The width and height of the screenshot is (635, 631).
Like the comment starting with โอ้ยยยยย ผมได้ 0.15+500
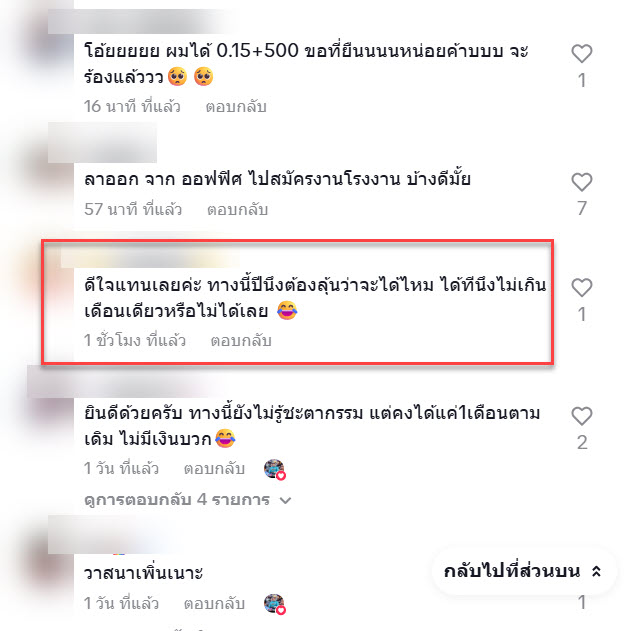tap(581, 53)
